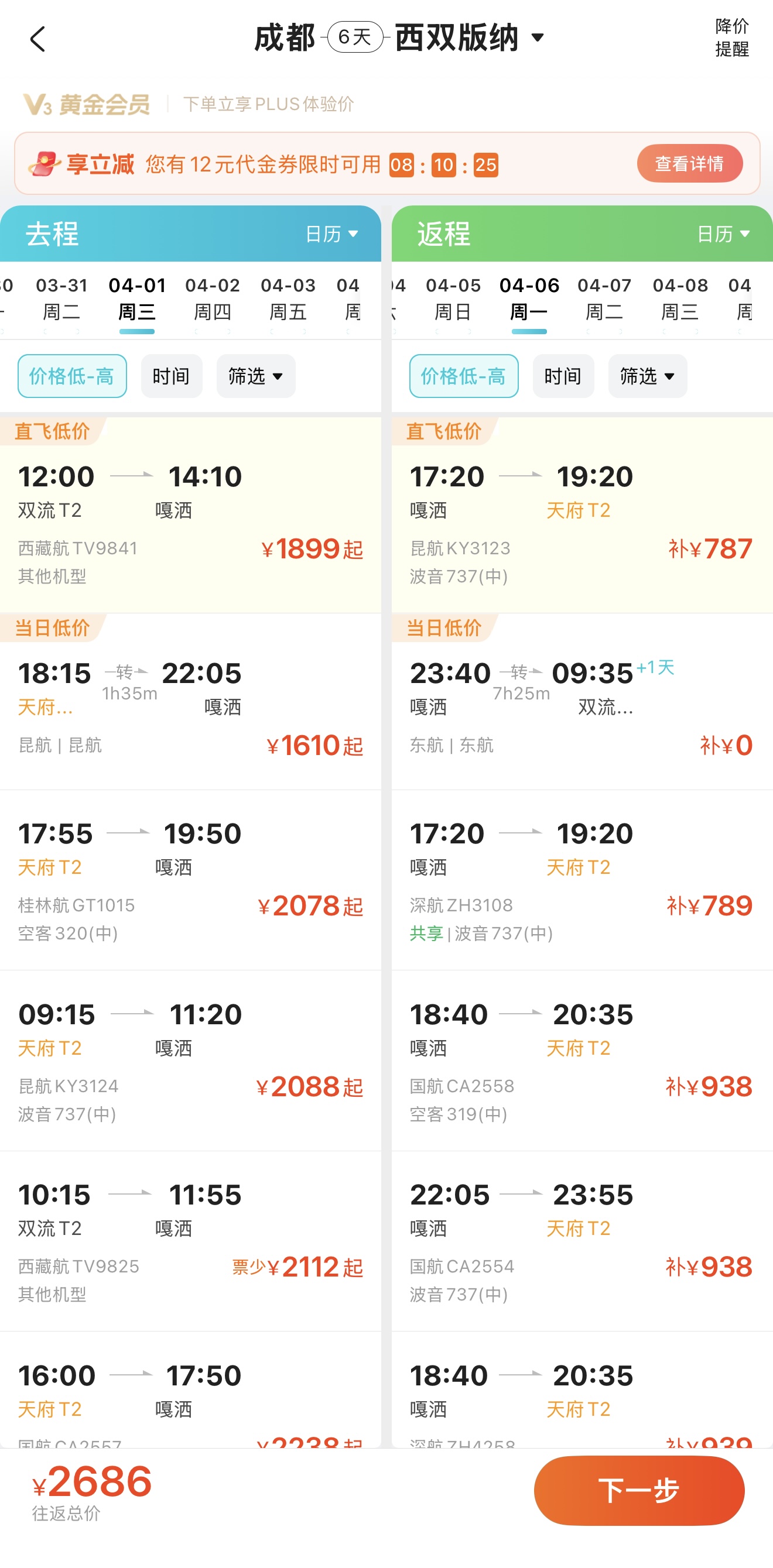
Task: Choose outbound flight 昆航 KY3124 at 09:15
Action: (x=190, y=1061)
